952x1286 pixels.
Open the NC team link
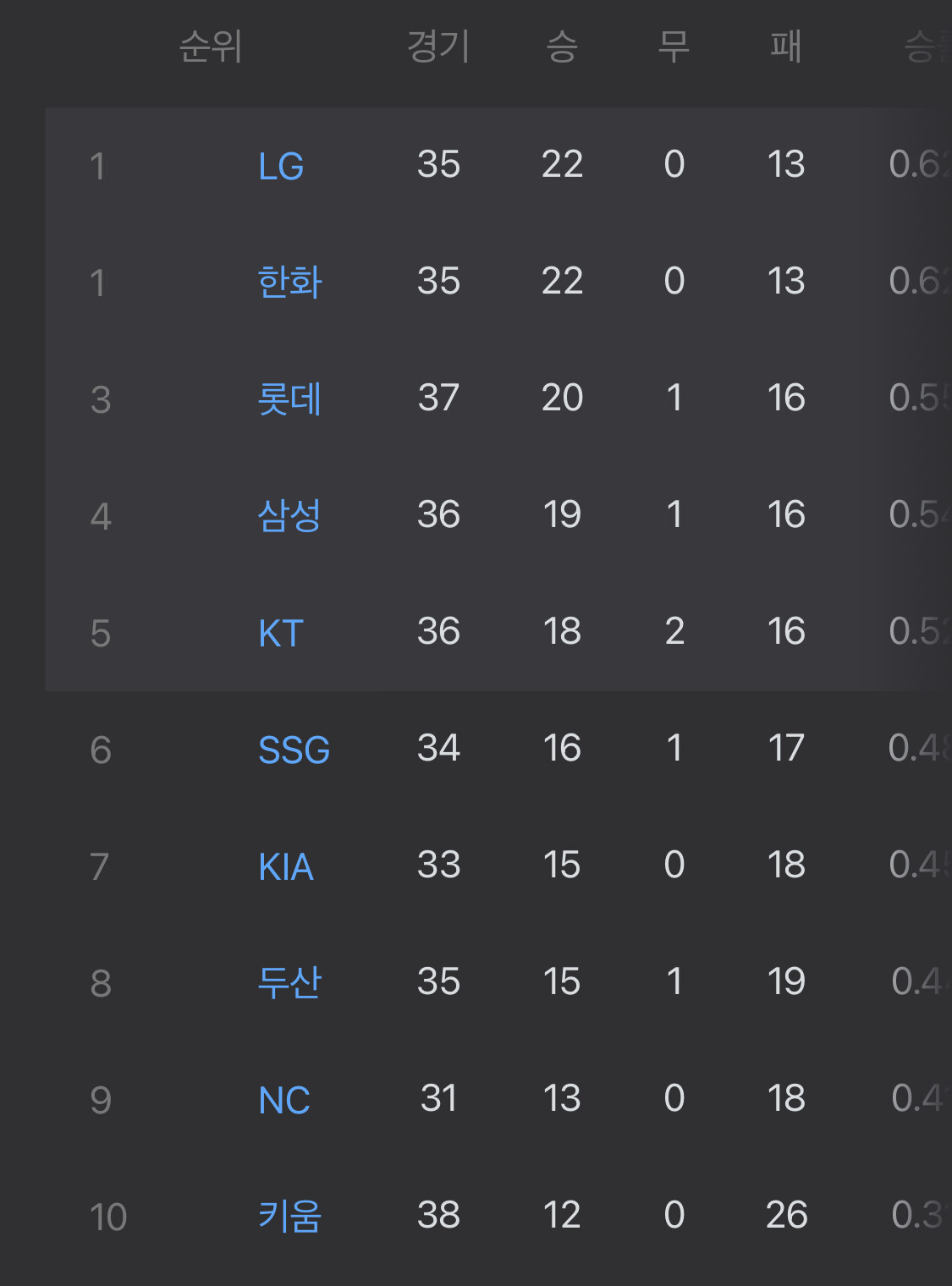pyautogui.click(x=284, y=1100)
